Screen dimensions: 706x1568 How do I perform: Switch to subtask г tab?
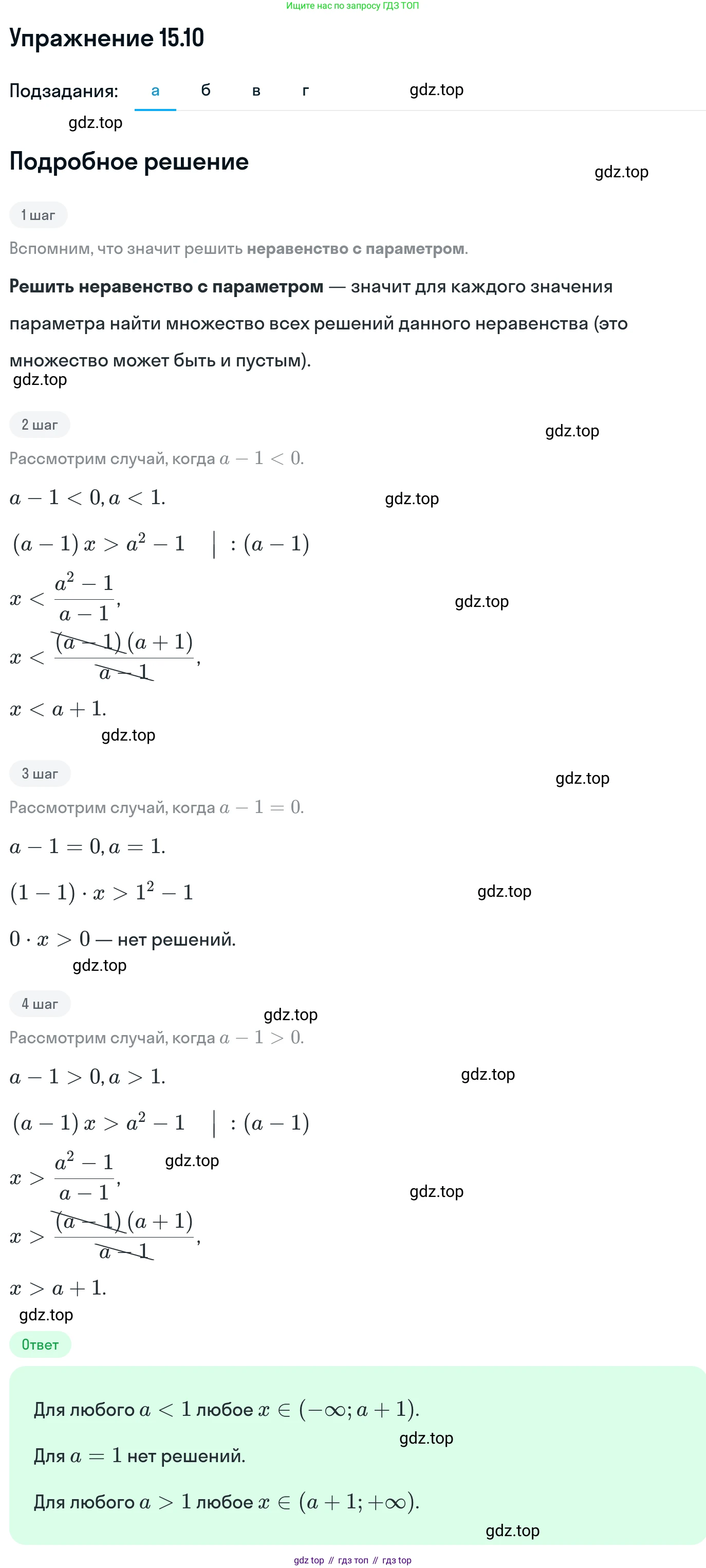pos(306,90)
